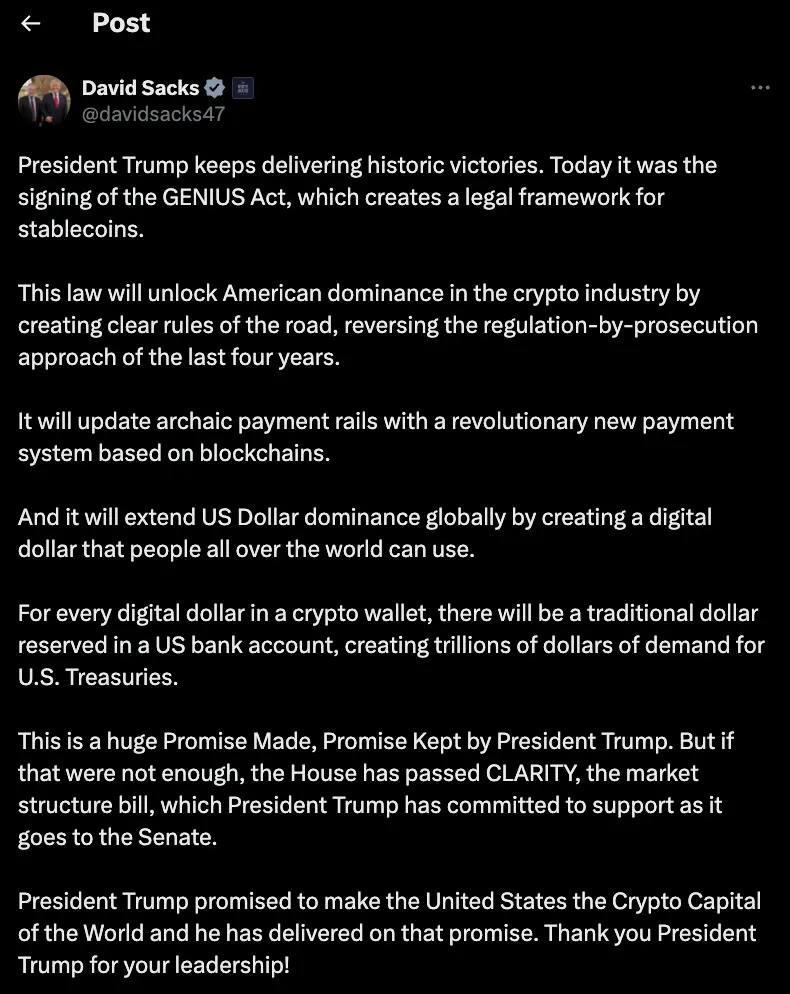The image size is (790, 994).
Task: Open David Sacks' profile picture
Action: coord(44,100)
